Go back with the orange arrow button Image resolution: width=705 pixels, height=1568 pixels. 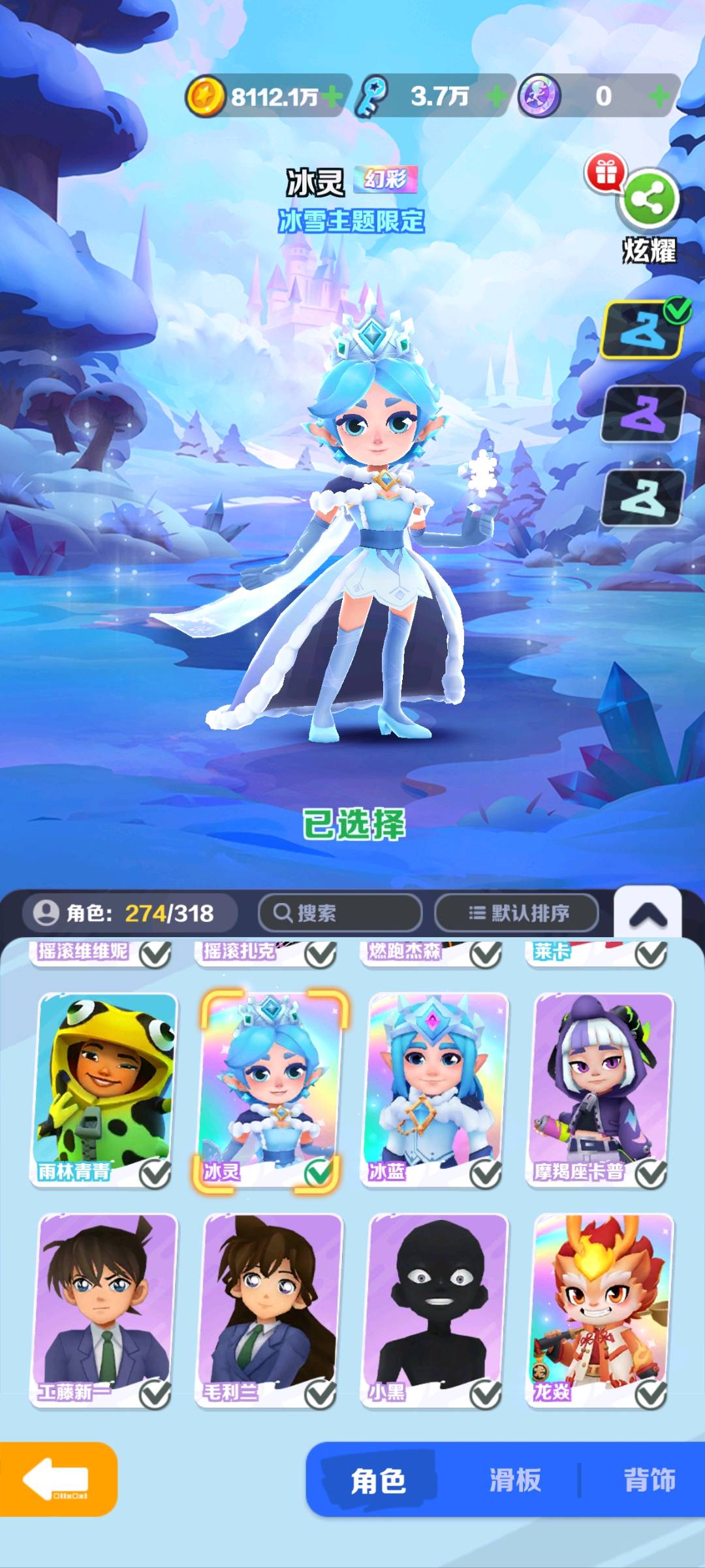[59, 1479]
